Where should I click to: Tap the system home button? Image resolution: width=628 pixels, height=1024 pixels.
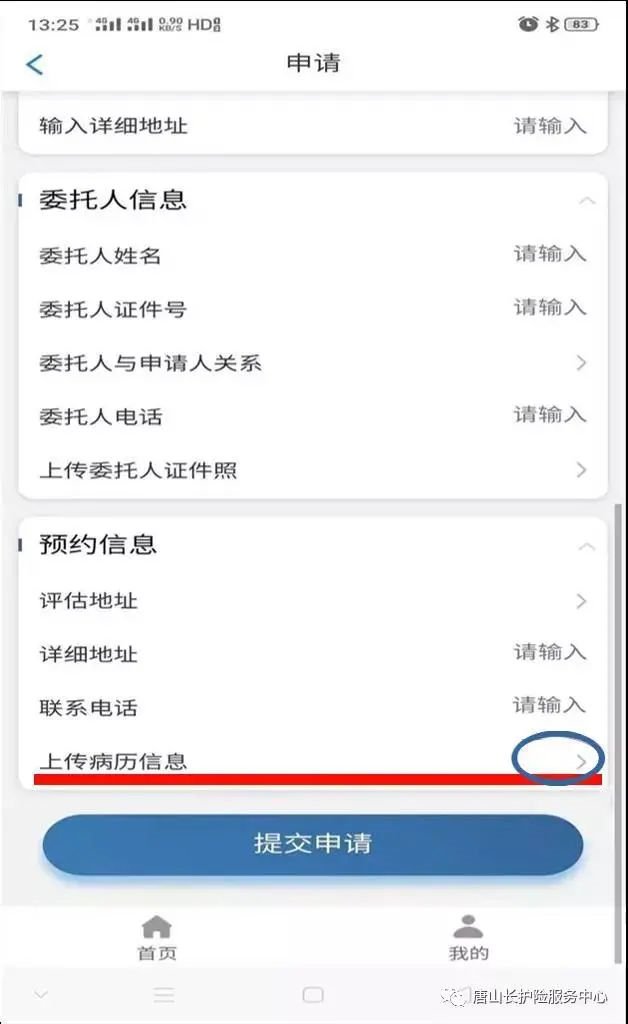(x=313, y=995)
